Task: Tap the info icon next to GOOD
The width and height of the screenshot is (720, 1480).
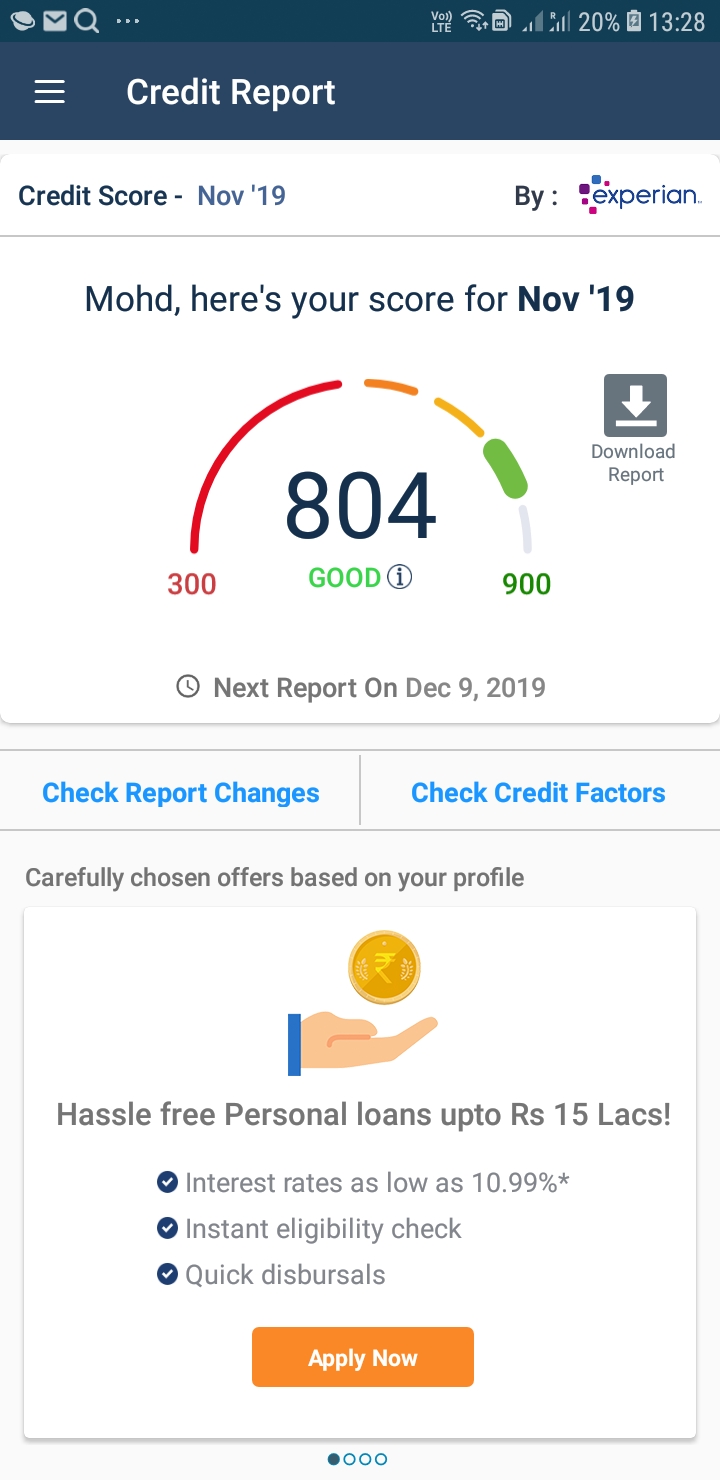Action: (x=400, y=577)
